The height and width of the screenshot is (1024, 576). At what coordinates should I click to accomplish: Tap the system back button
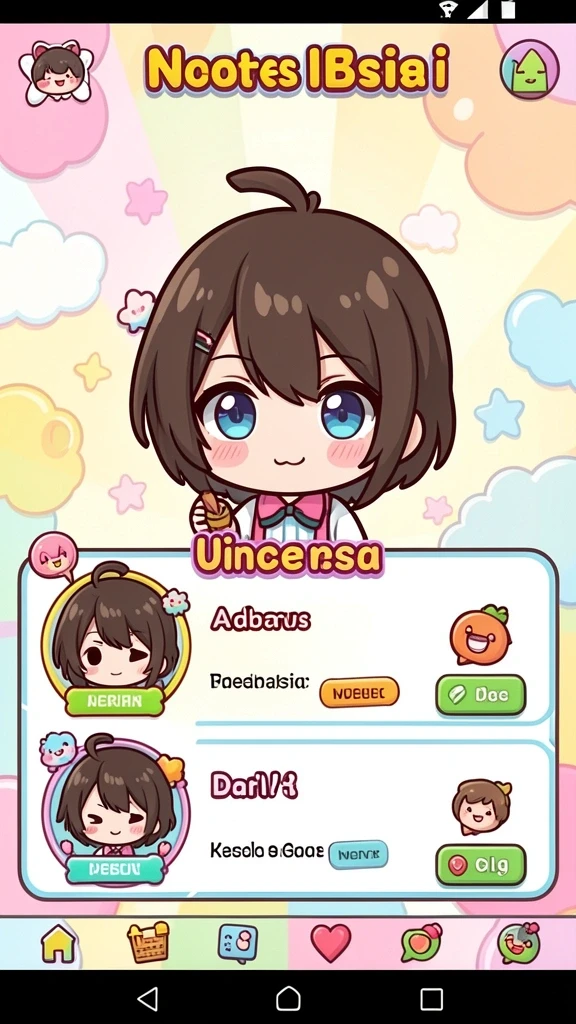click(x=148, y=999)
